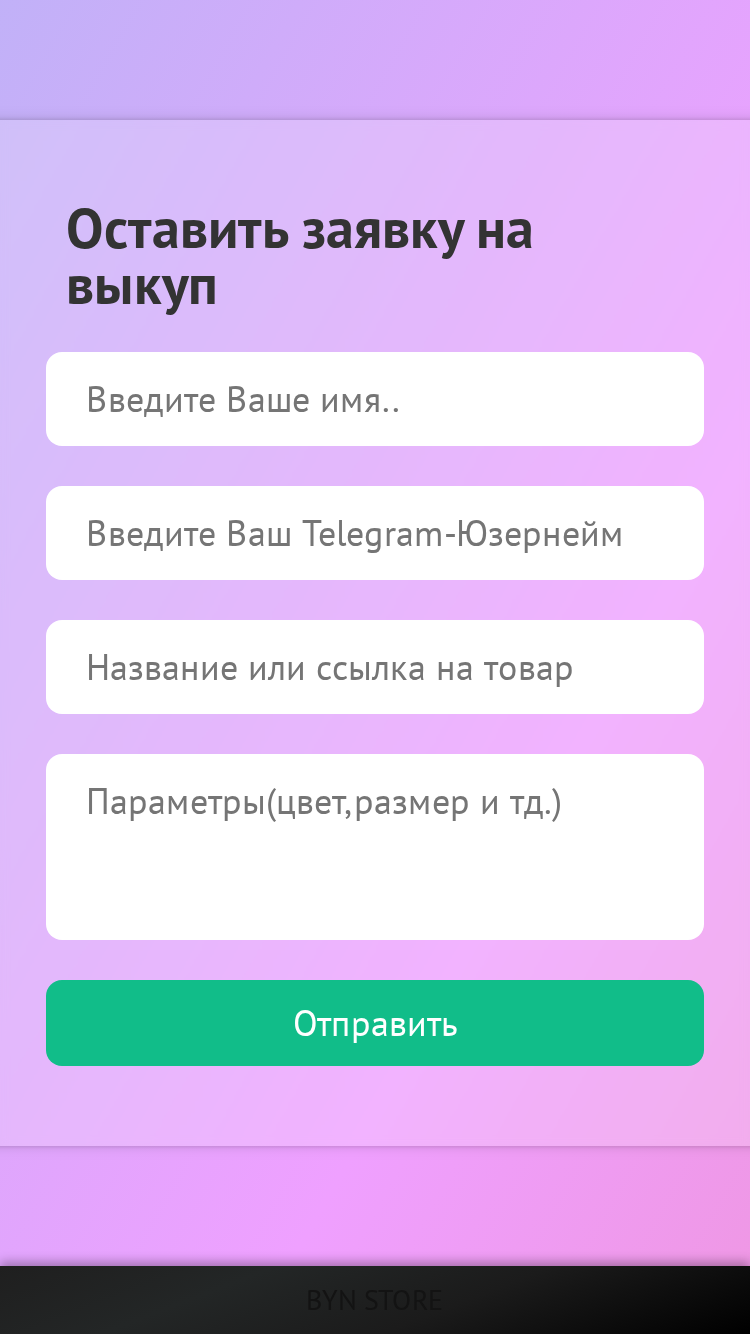Tap the 'Введите Ваше имя' field
Screen dimensions: 750x1334
coord(375,399)
